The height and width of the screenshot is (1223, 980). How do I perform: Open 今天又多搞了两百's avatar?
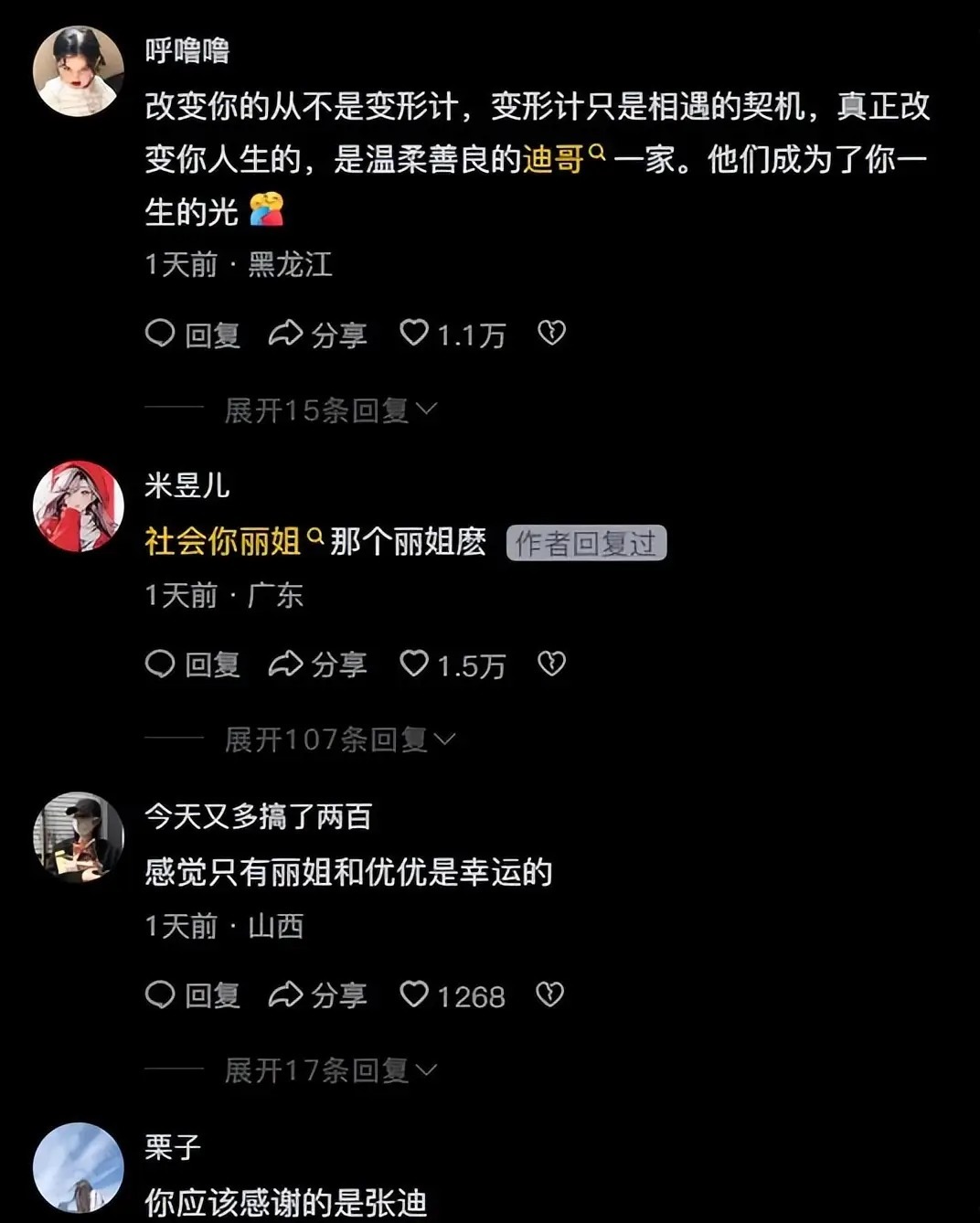[79, 837]
